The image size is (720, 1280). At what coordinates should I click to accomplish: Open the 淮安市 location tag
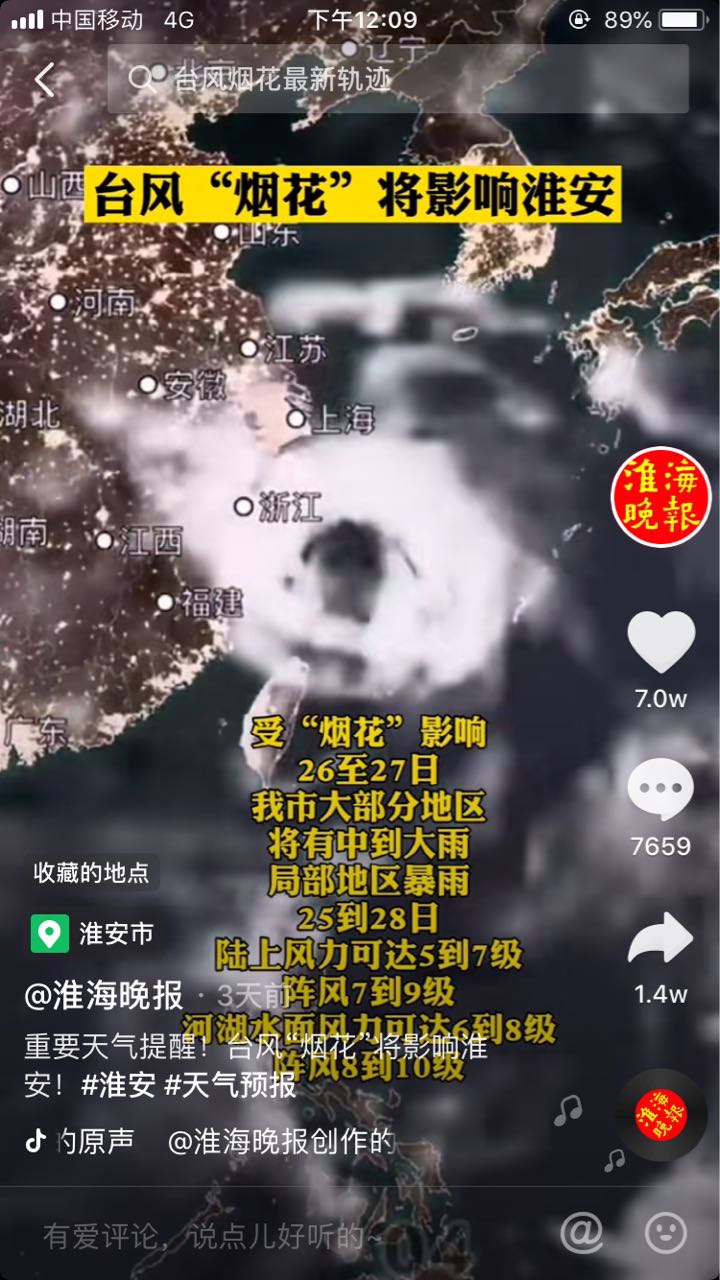tap(93, 934)
